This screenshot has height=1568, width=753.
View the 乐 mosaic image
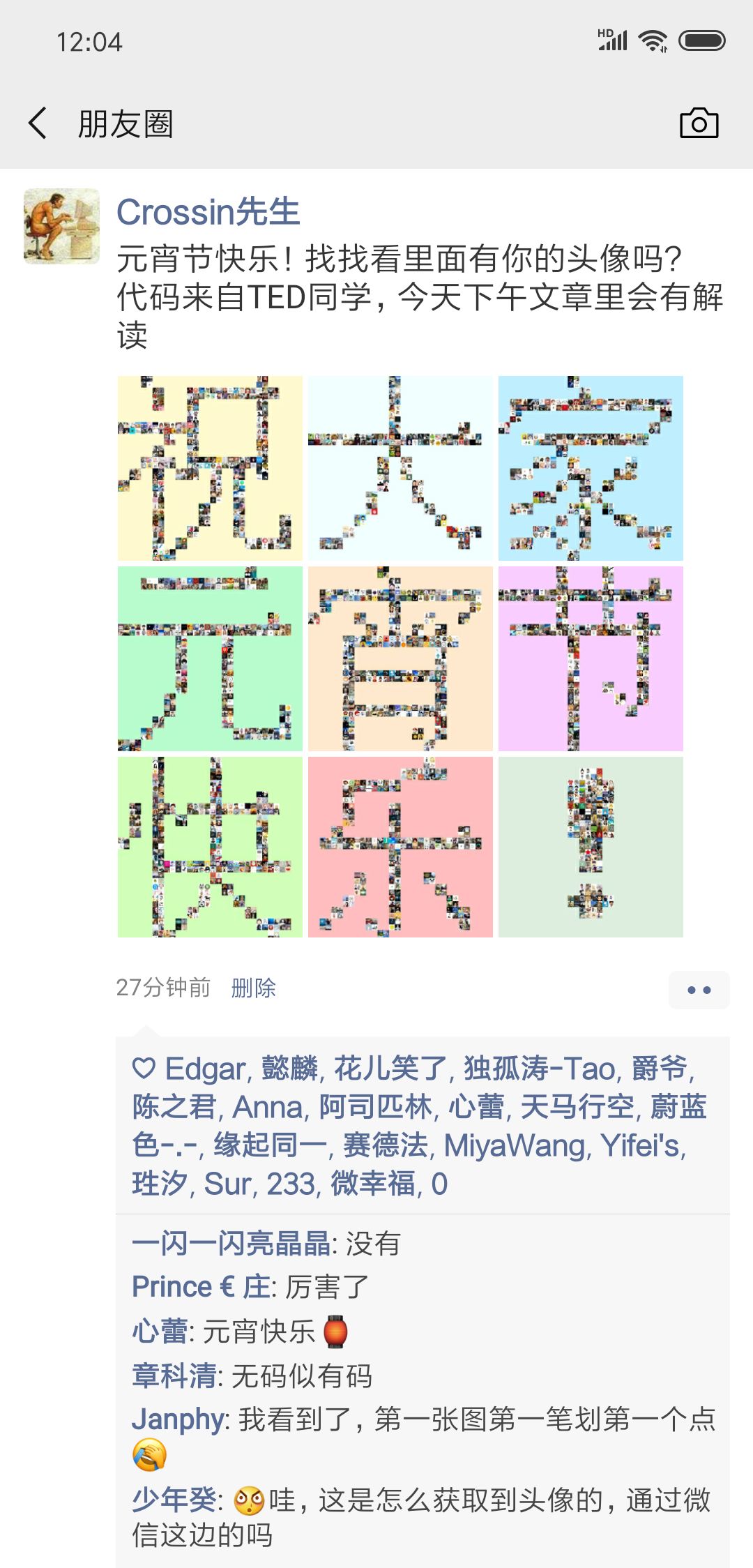(400, 847)
